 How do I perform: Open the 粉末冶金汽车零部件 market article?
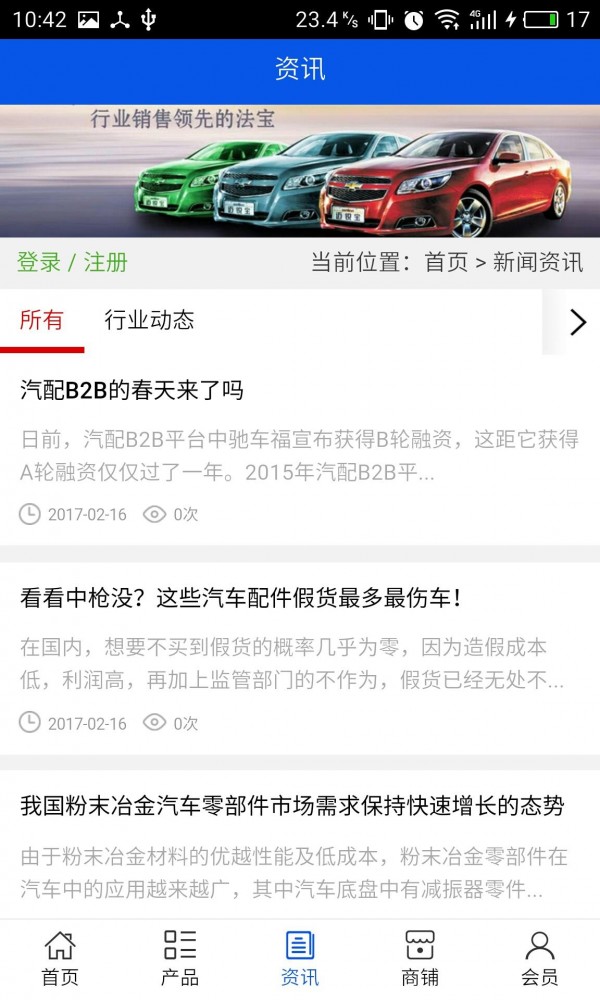pyautogui.click(x=292, y=806)
